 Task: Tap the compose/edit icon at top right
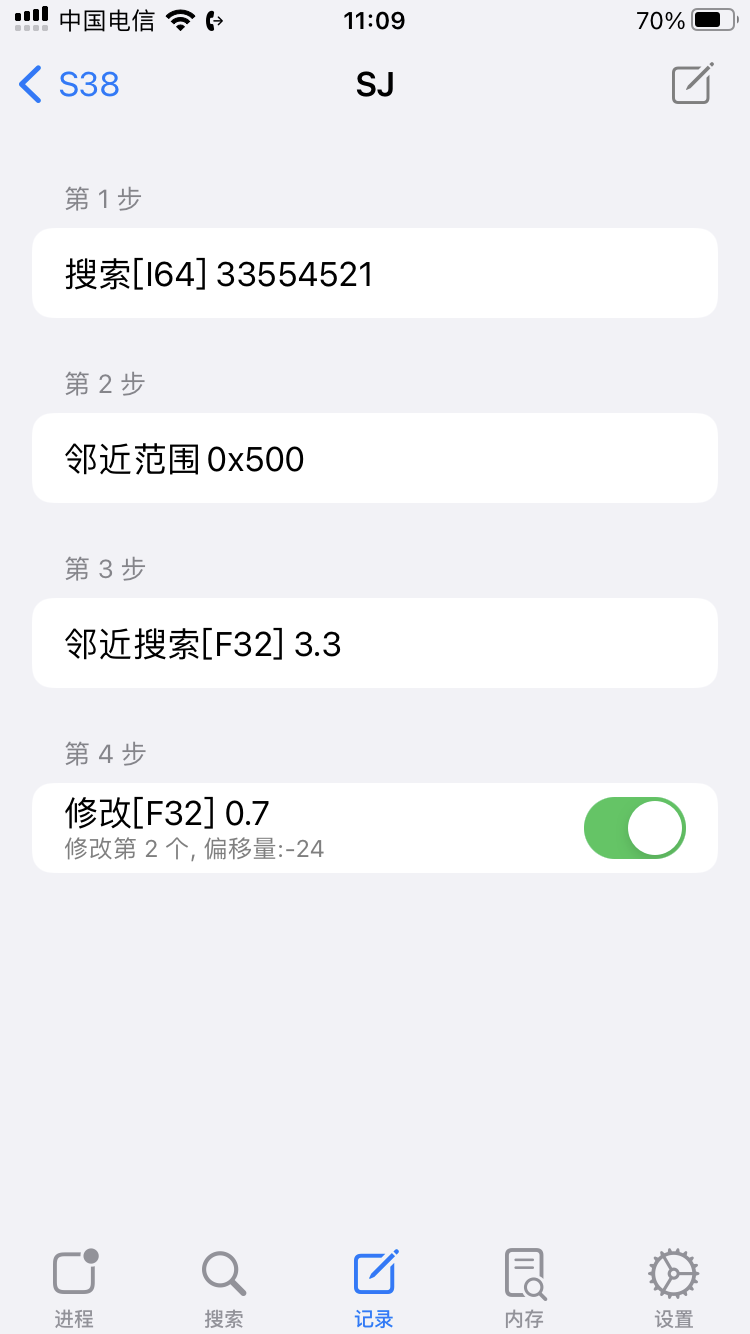691,85
